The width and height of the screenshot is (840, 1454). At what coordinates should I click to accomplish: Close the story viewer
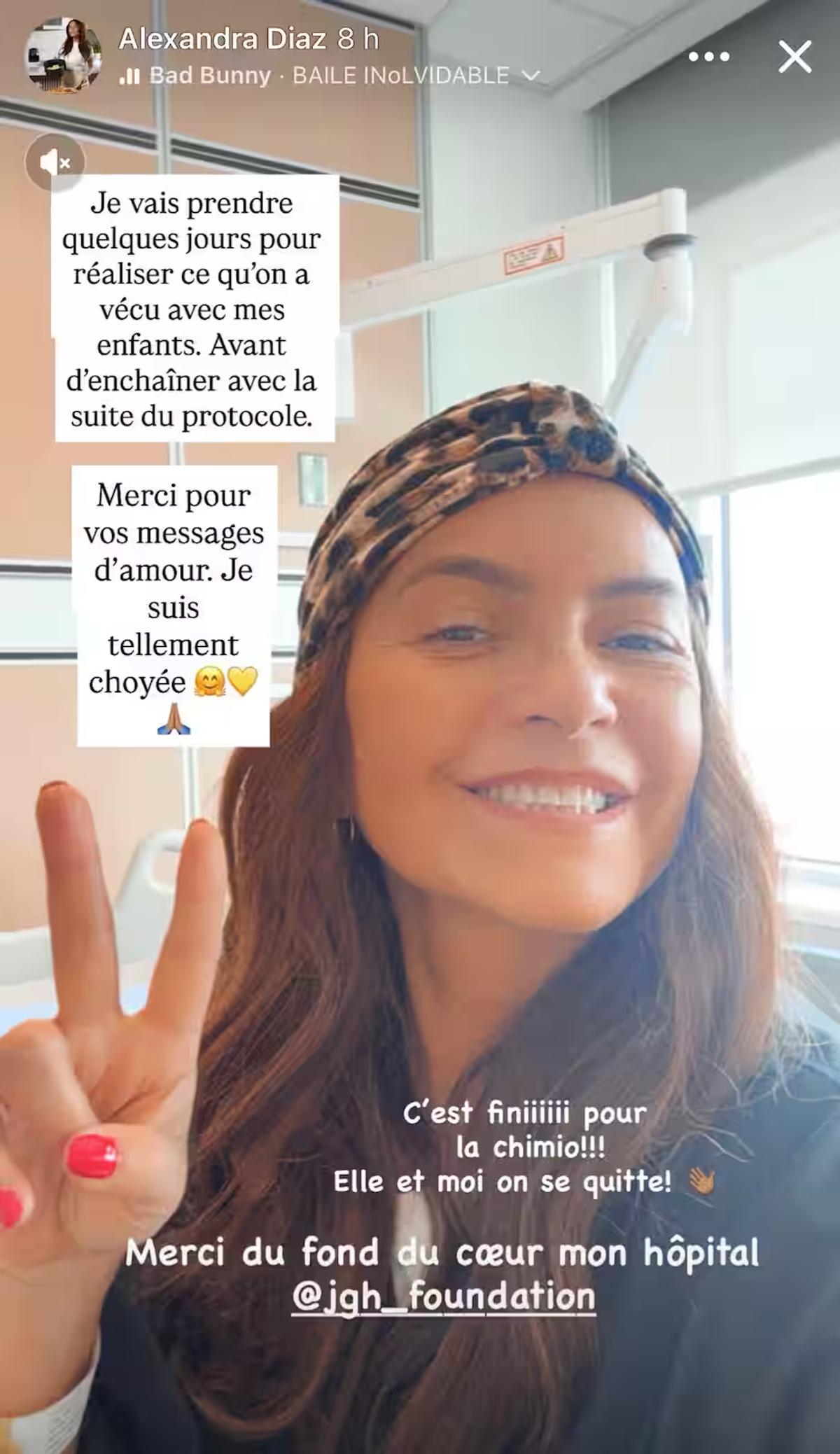[x=794, y=57]
